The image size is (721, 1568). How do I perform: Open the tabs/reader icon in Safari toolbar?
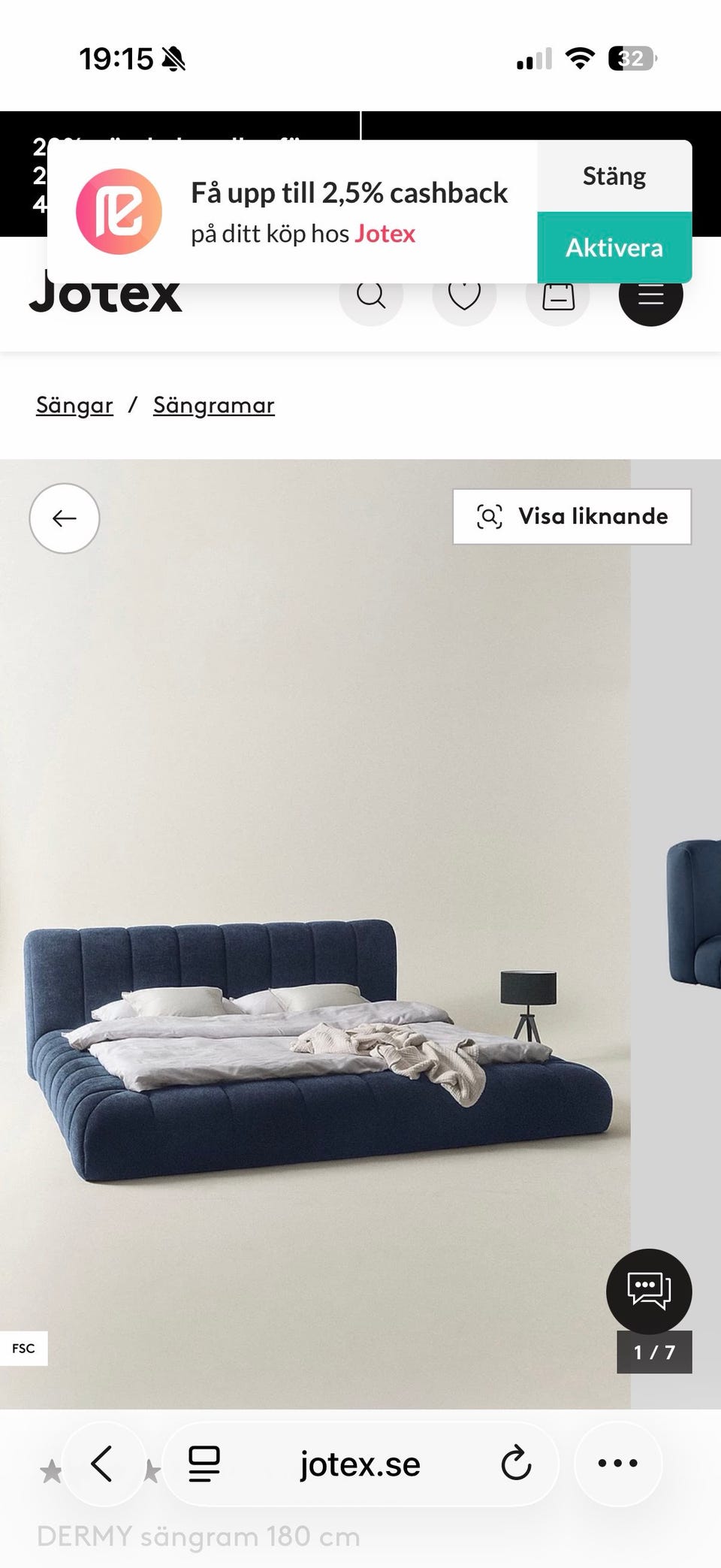(x=201, y=1463)
